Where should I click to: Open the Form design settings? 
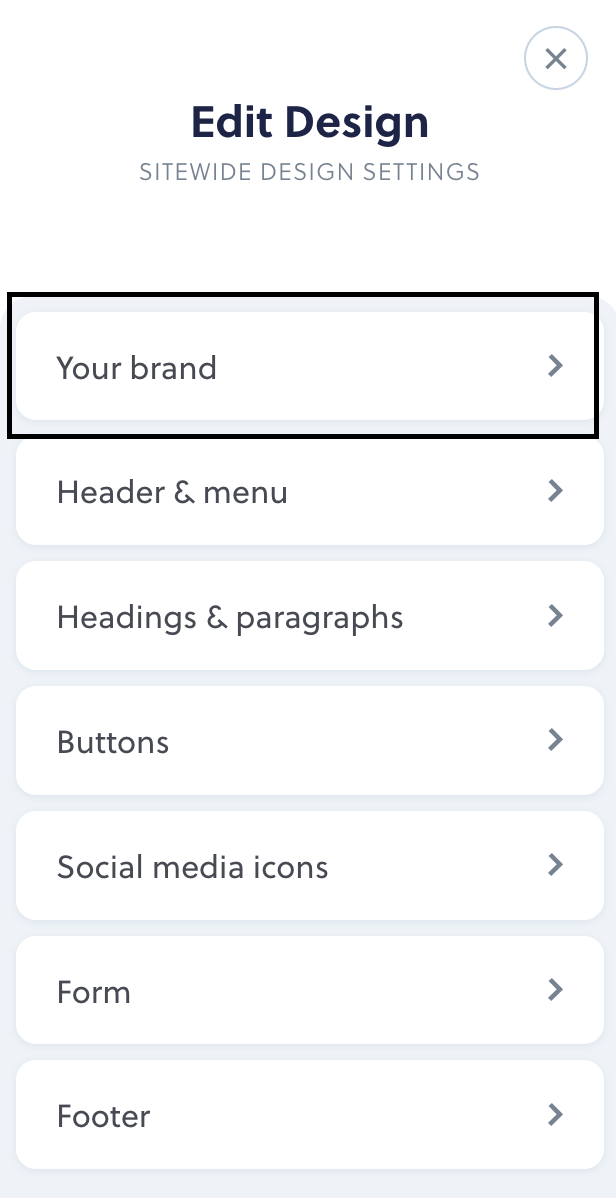310,990
